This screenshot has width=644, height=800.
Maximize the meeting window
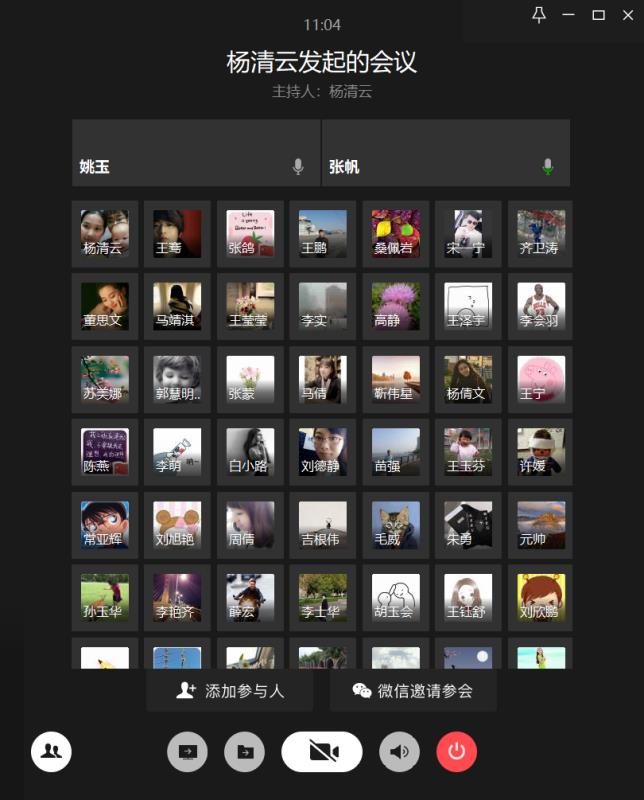598,14
